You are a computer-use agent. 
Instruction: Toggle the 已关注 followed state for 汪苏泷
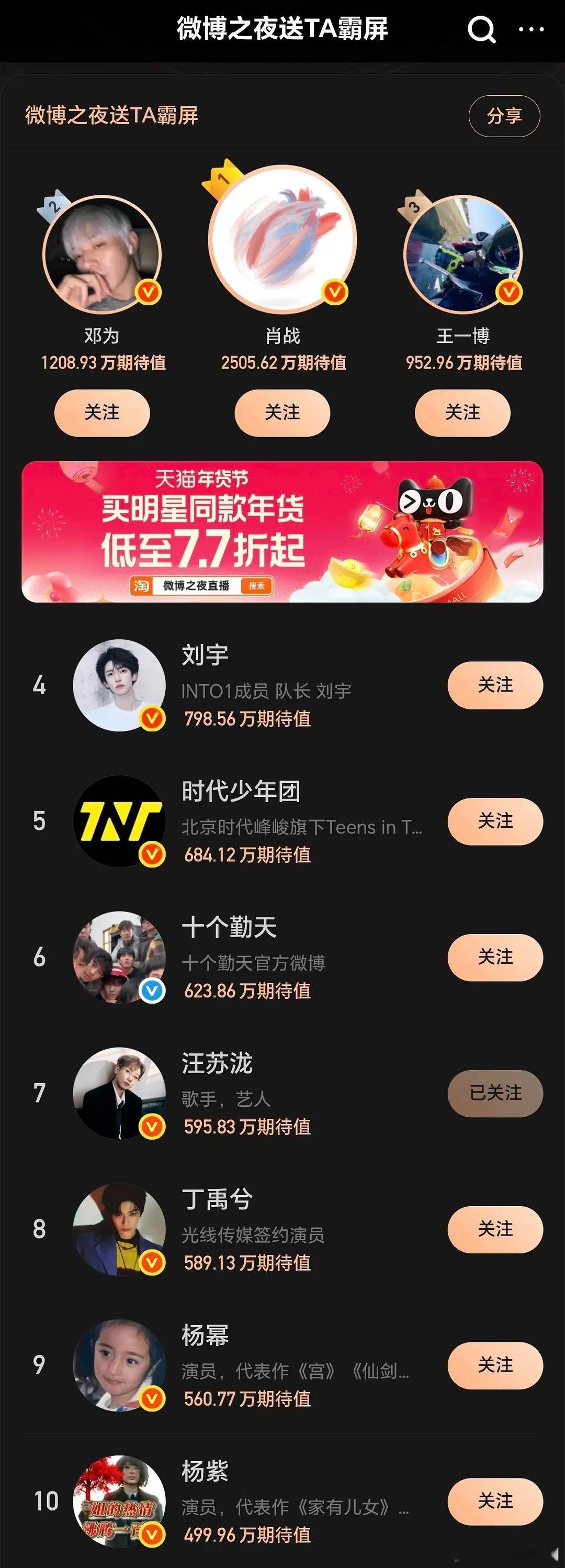tap(495, 1094)
